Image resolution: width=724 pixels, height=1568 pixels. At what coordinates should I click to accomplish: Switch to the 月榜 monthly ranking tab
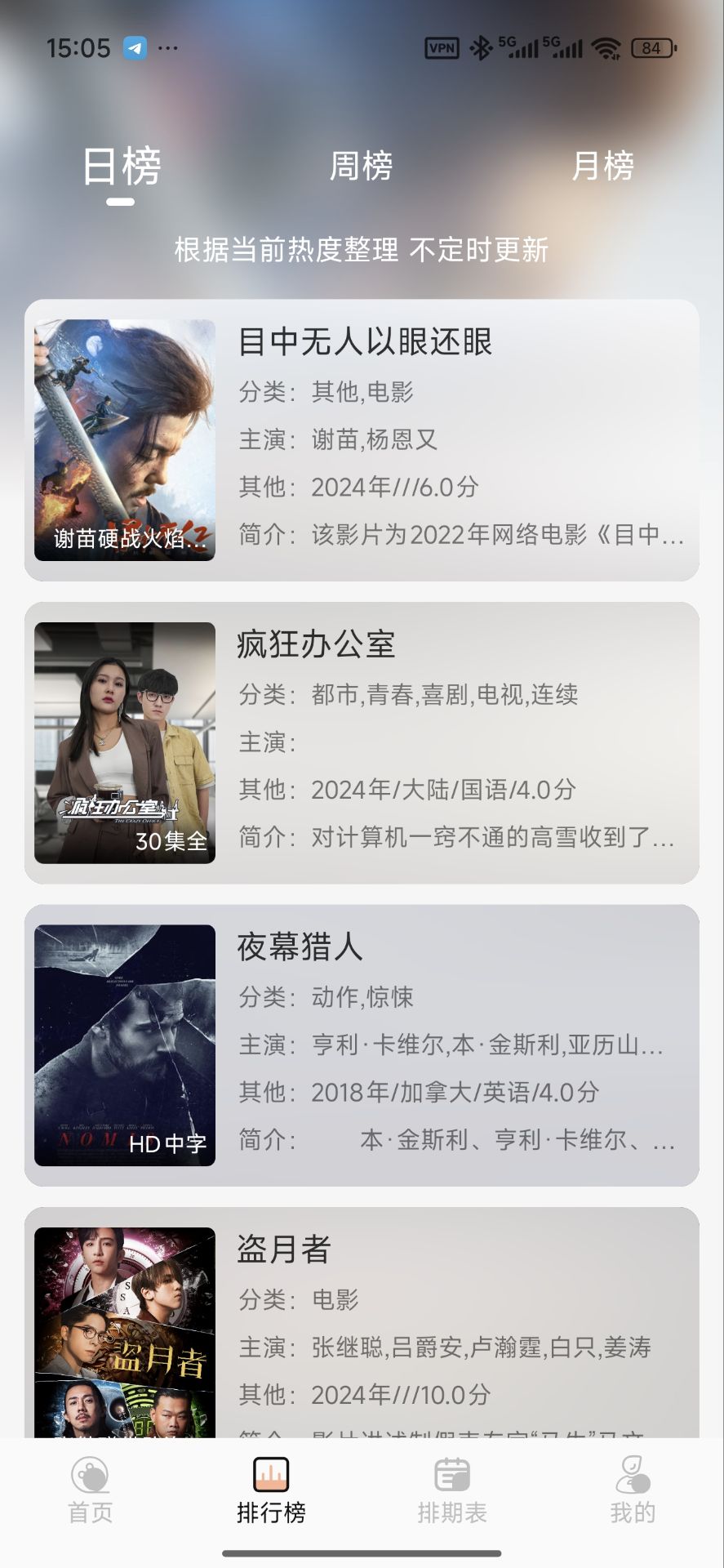click(x=605, y=166)
